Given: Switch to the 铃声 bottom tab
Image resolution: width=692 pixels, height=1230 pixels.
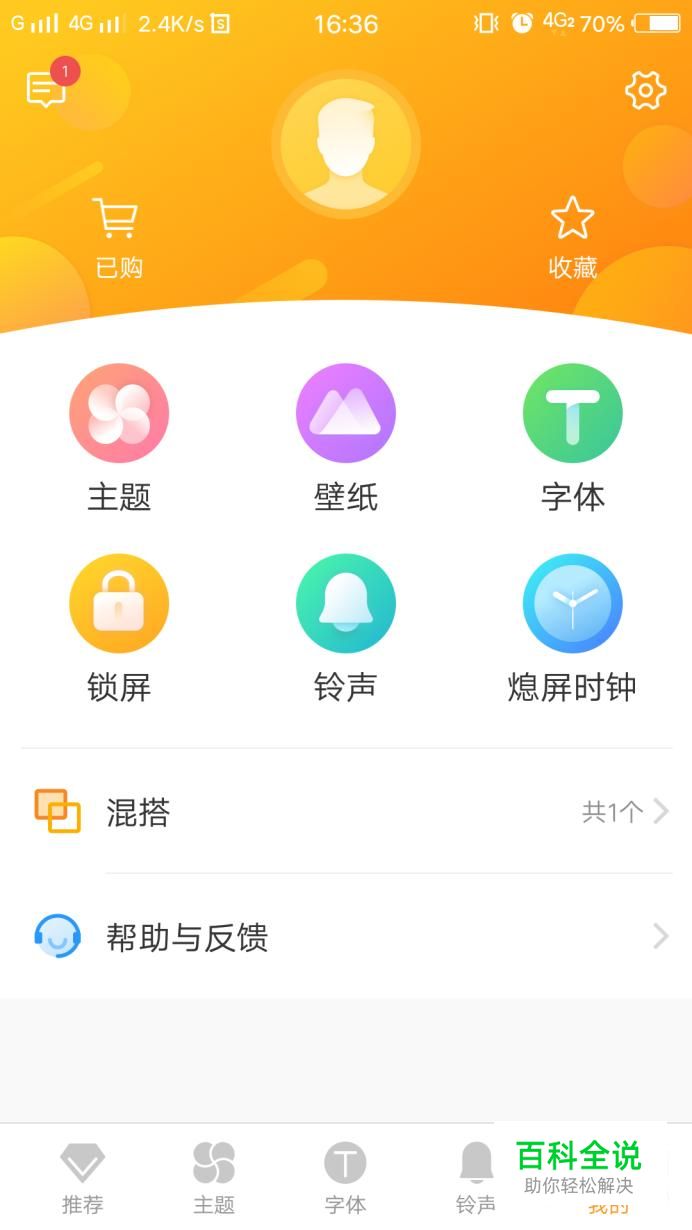Looking at the screenshot, I should (x=476, y=1178).
